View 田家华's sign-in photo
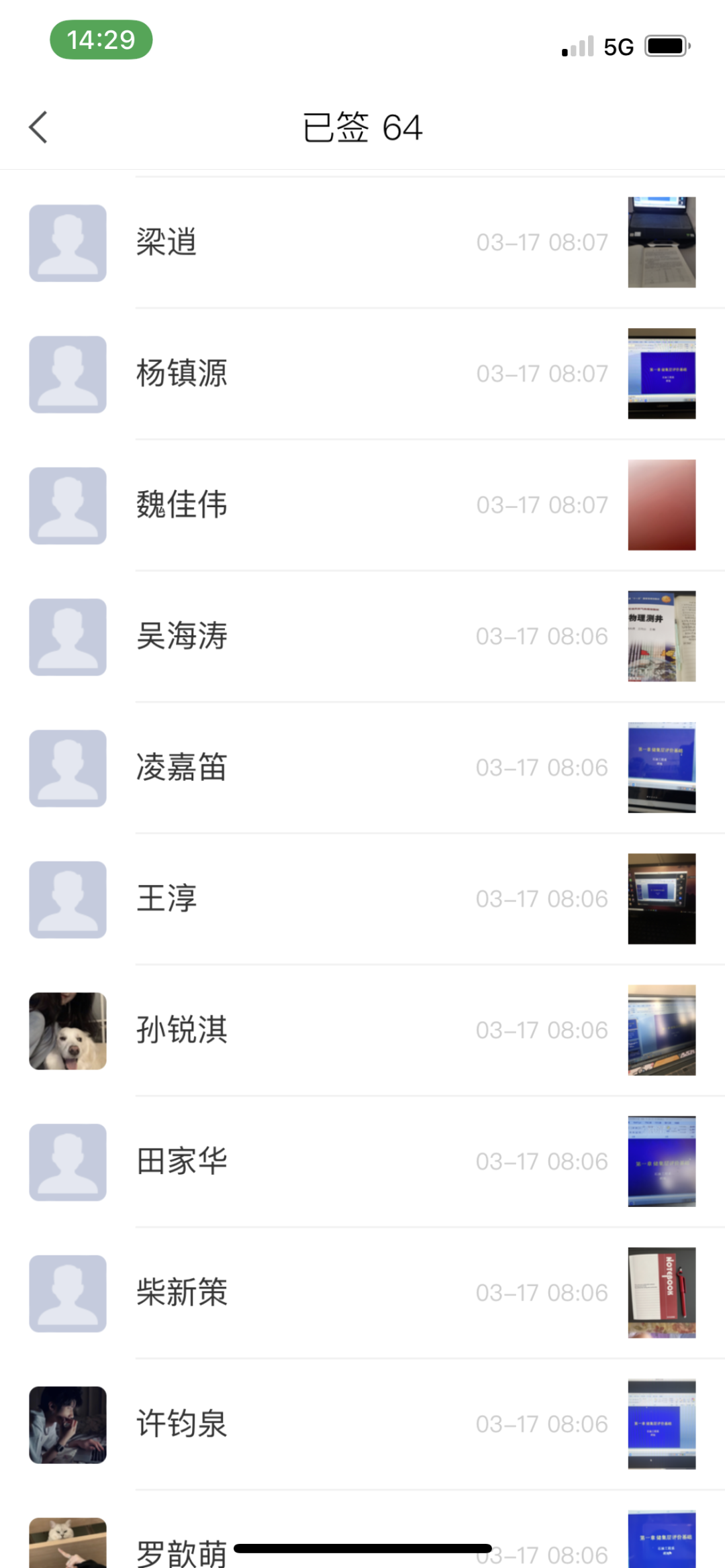The image size is (725, 1568). (x=661, y=1161)
